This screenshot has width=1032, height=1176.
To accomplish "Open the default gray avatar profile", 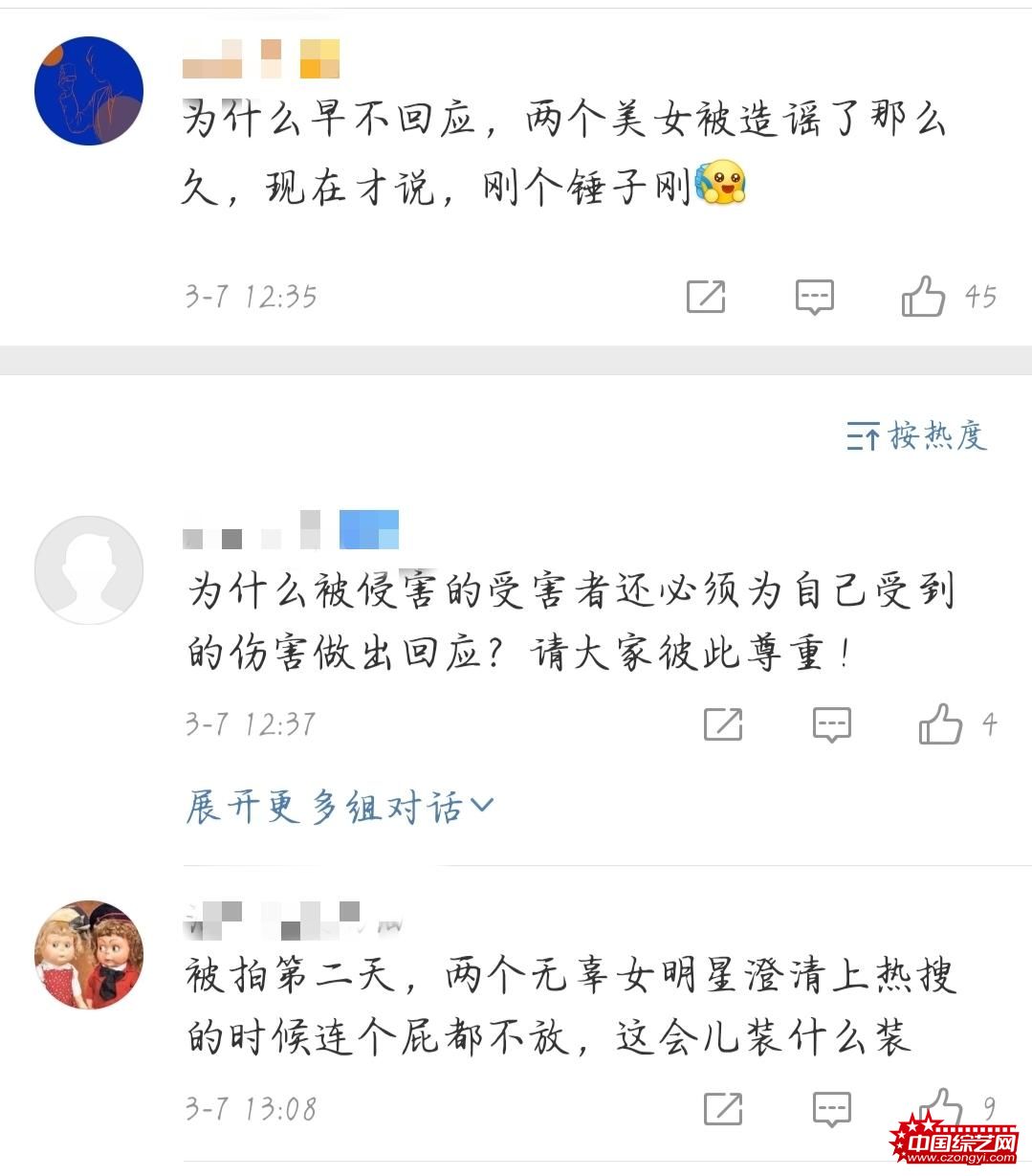I will click(89, 569).
